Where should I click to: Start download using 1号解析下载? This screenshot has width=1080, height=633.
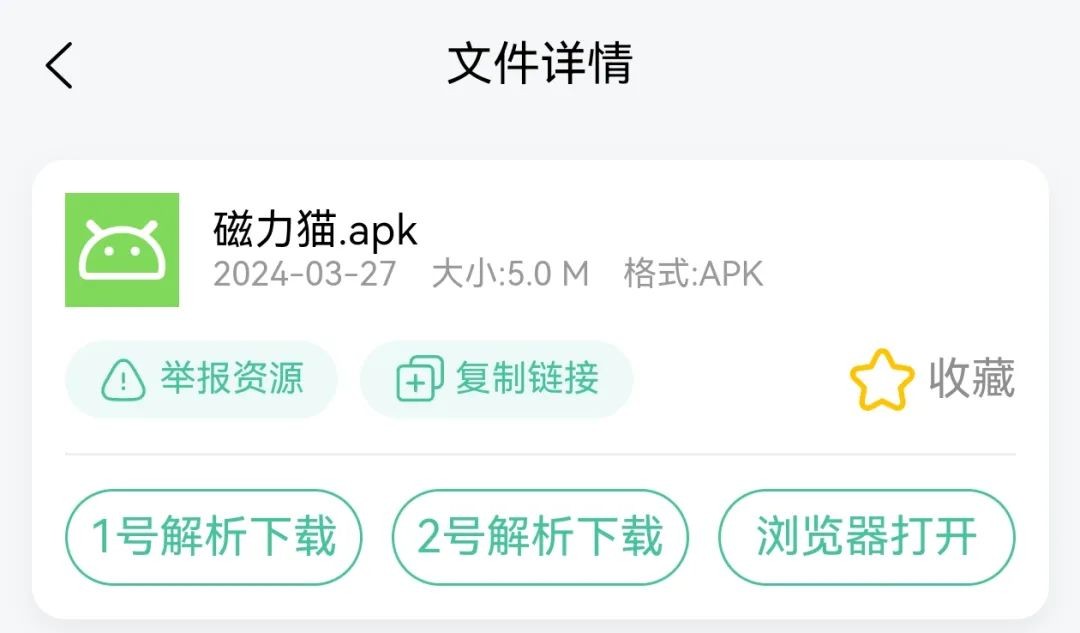[213, 537]
